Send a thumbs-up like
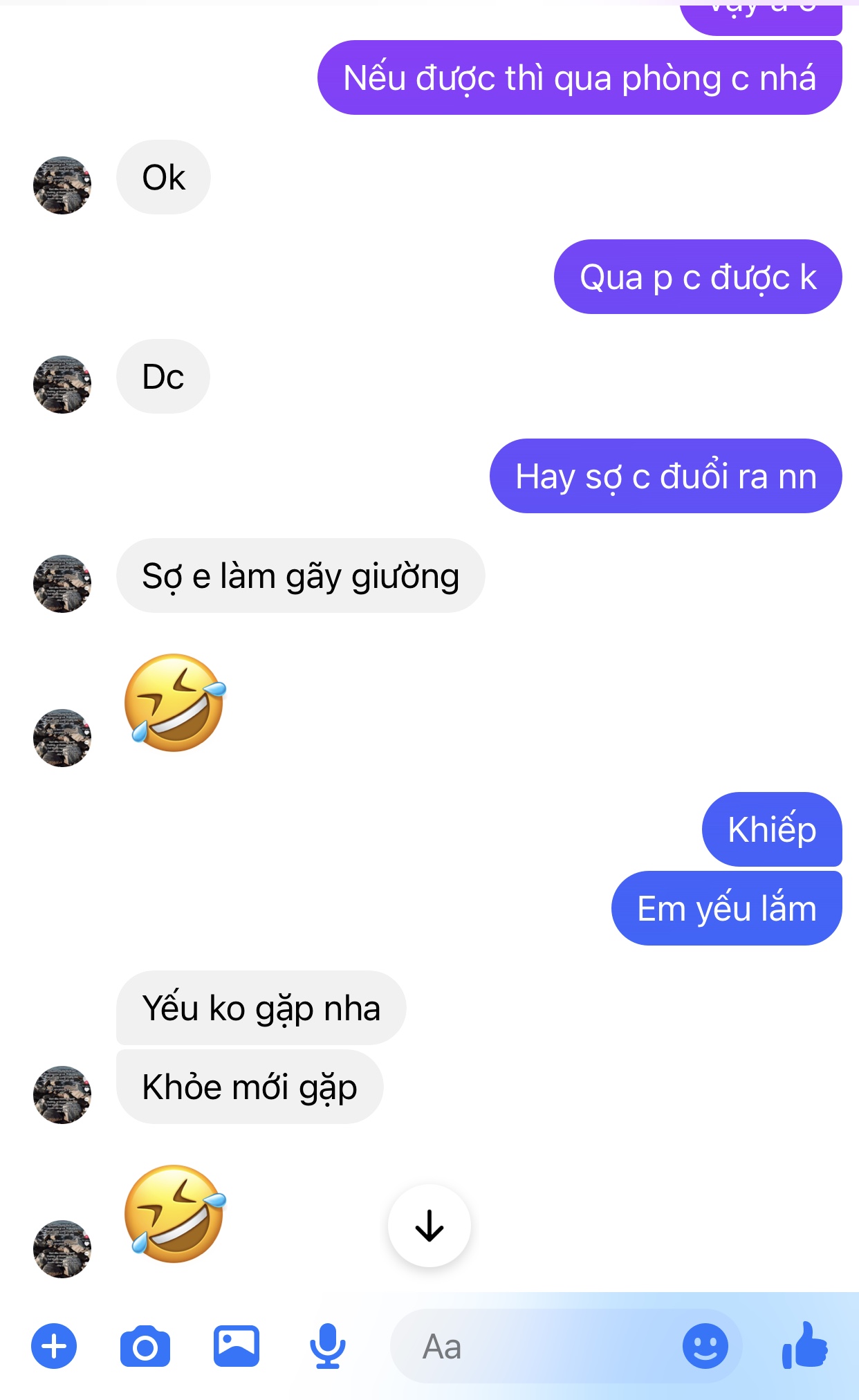 pyautogui.click(x=805, y=1346)
